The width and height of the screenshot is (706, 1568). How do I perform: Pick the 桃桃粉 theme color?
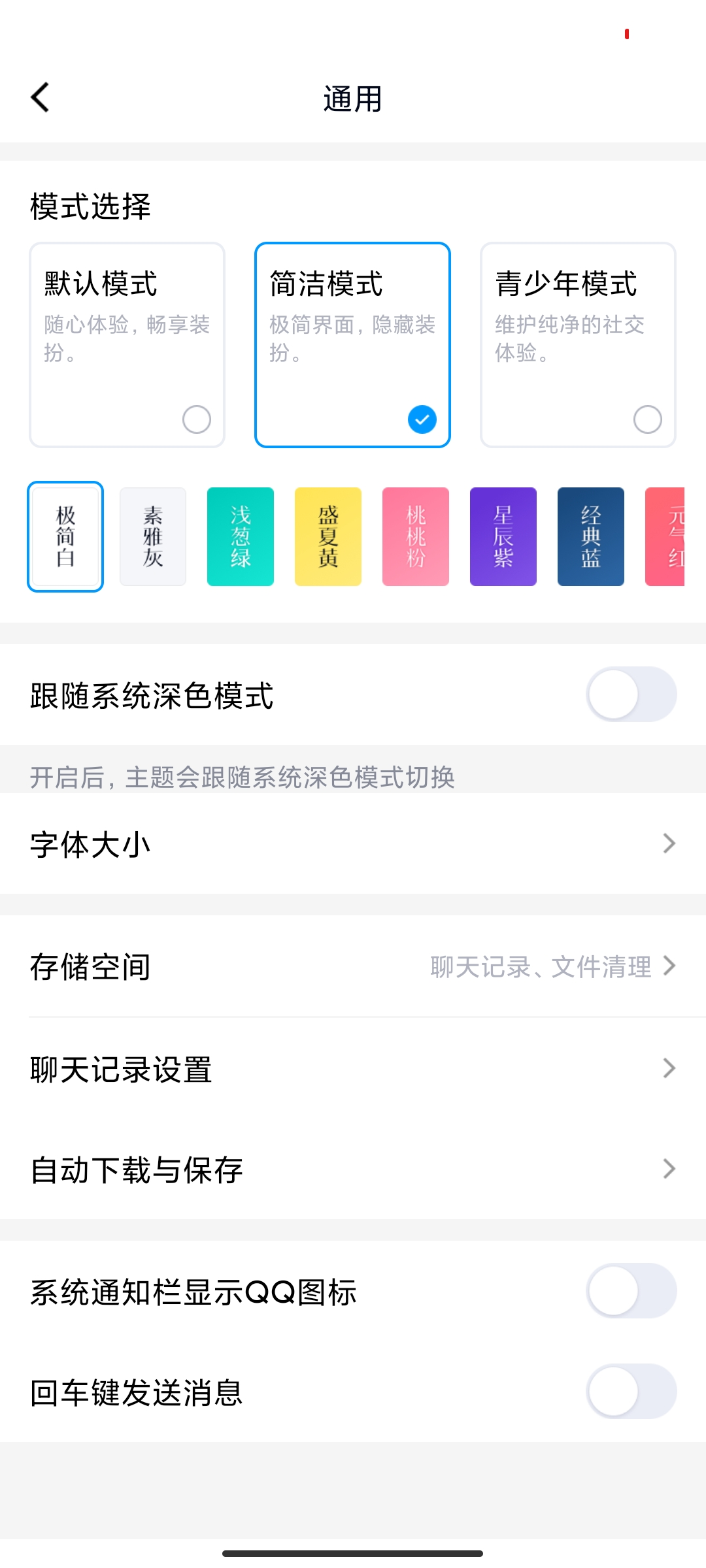[416, 536]
